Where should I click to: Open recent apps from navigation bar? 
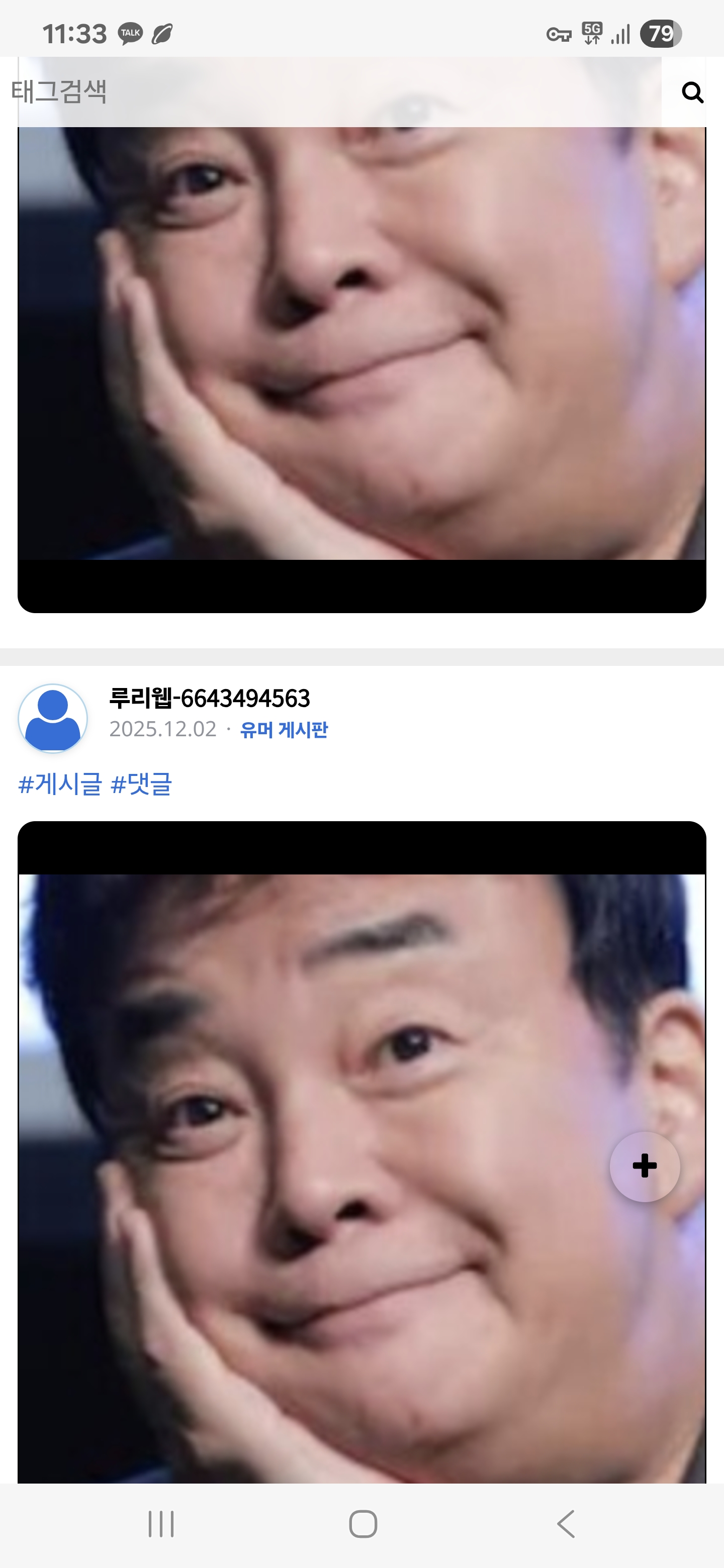[x=161, y=1524]
